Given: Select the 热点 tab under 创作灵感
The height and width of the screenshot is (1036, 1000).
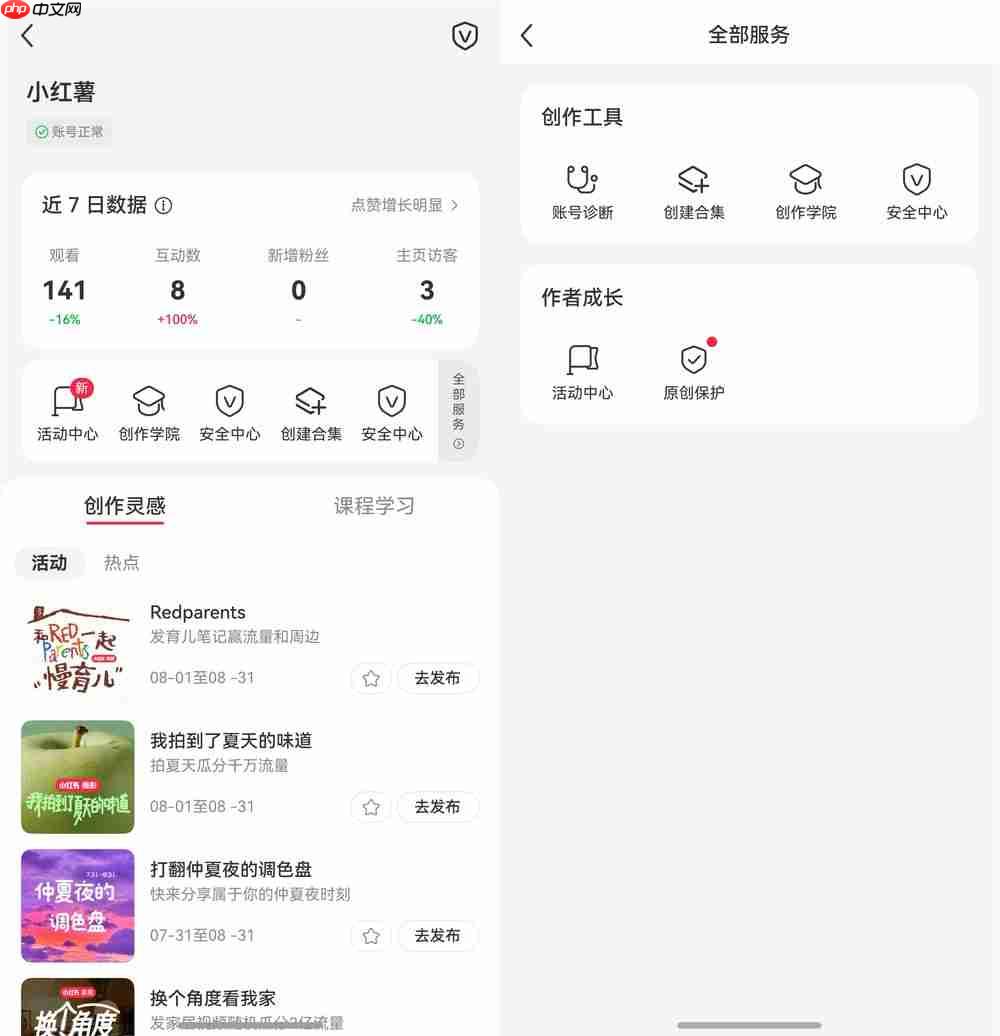Looking at the screenshot, I should click(x=121, y=563).
